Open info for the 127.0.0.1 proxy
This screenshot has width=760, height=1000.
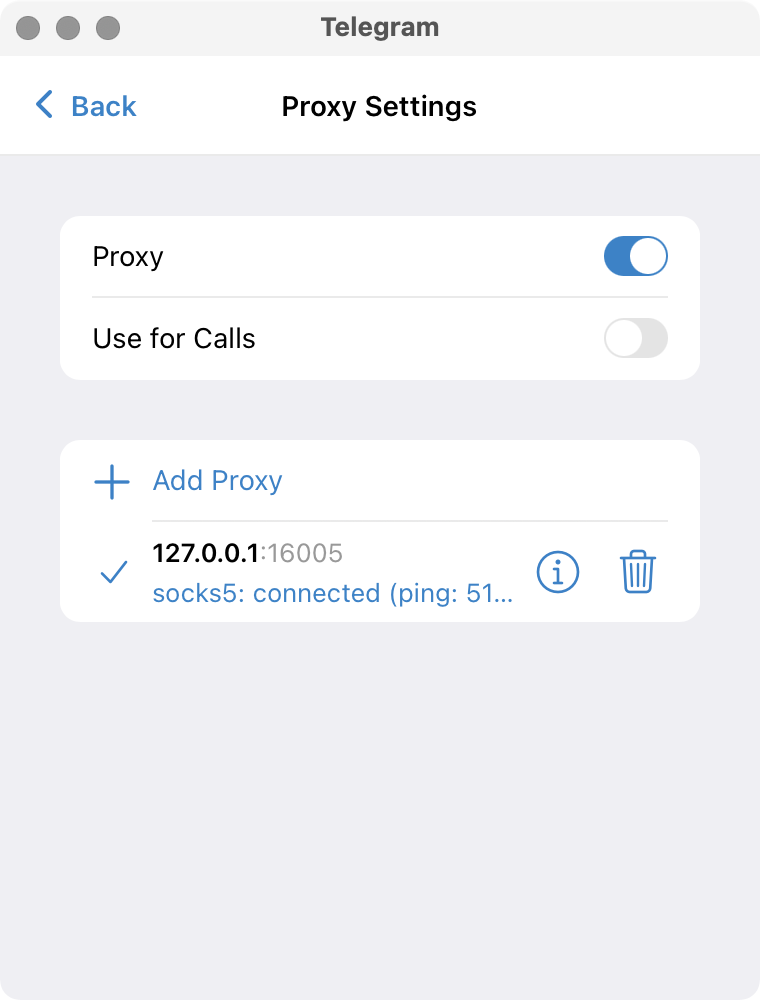coord(558,573)
